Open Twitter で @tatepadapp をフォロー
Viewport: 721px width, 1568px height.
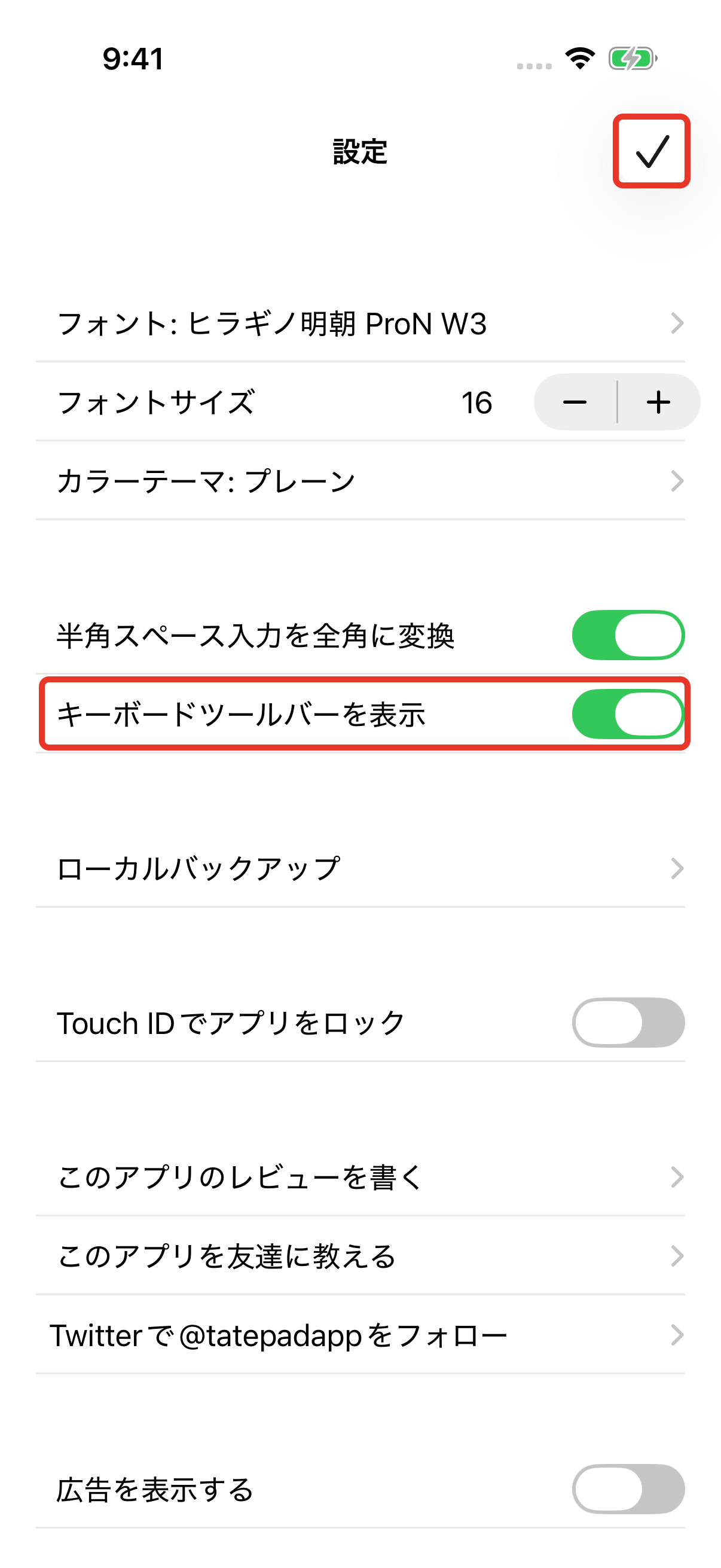click(x=360, y=1335)
